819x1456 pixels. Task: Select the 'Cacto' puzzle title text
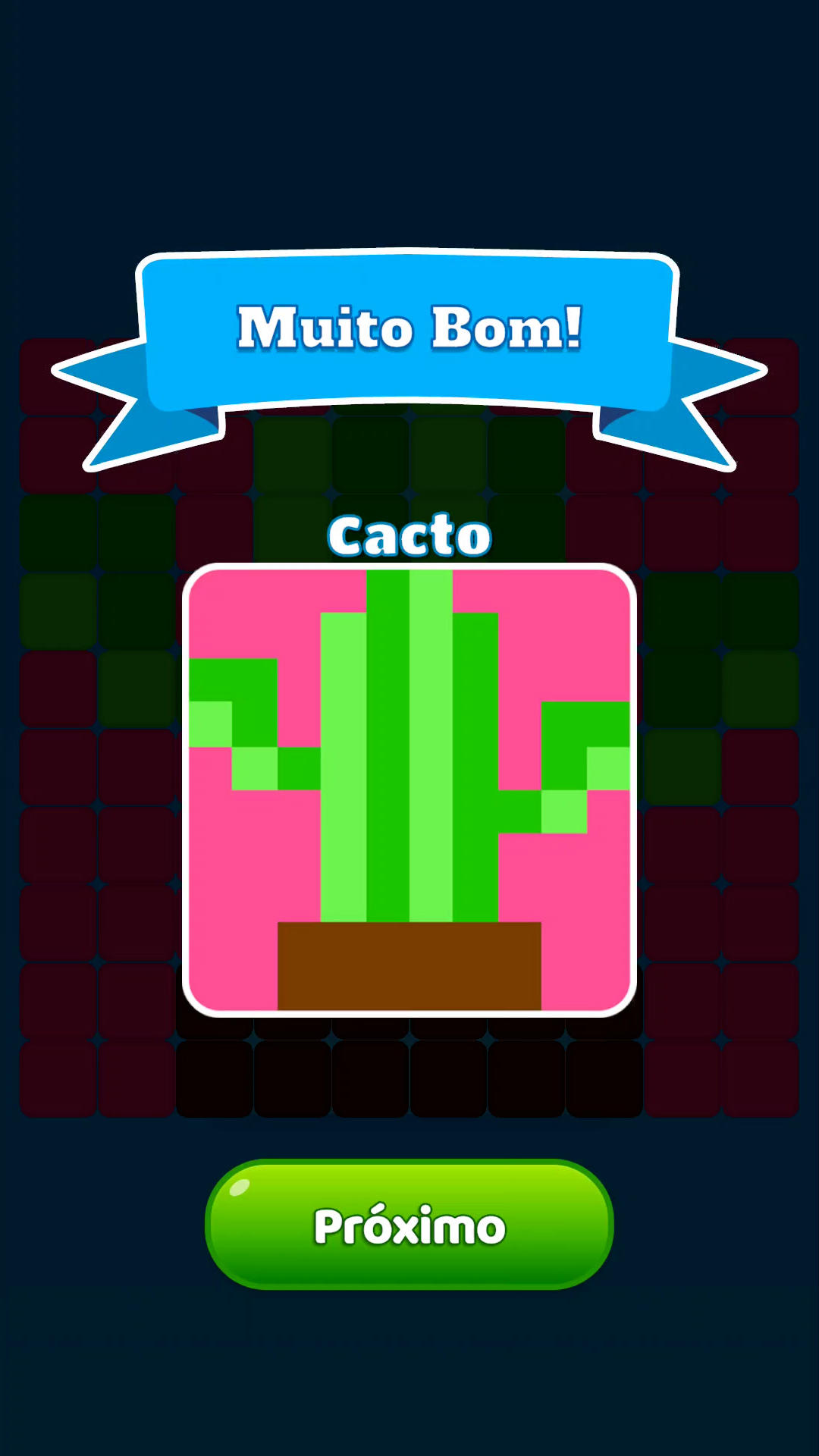(x=409, y=535)
